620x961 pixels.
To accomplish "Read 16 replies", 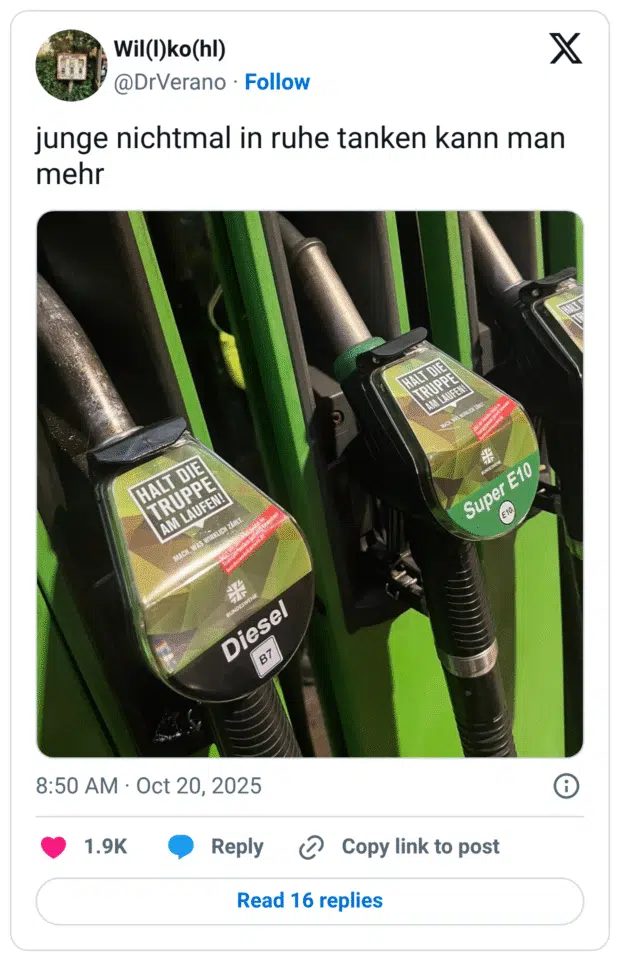I will (310, 901).
